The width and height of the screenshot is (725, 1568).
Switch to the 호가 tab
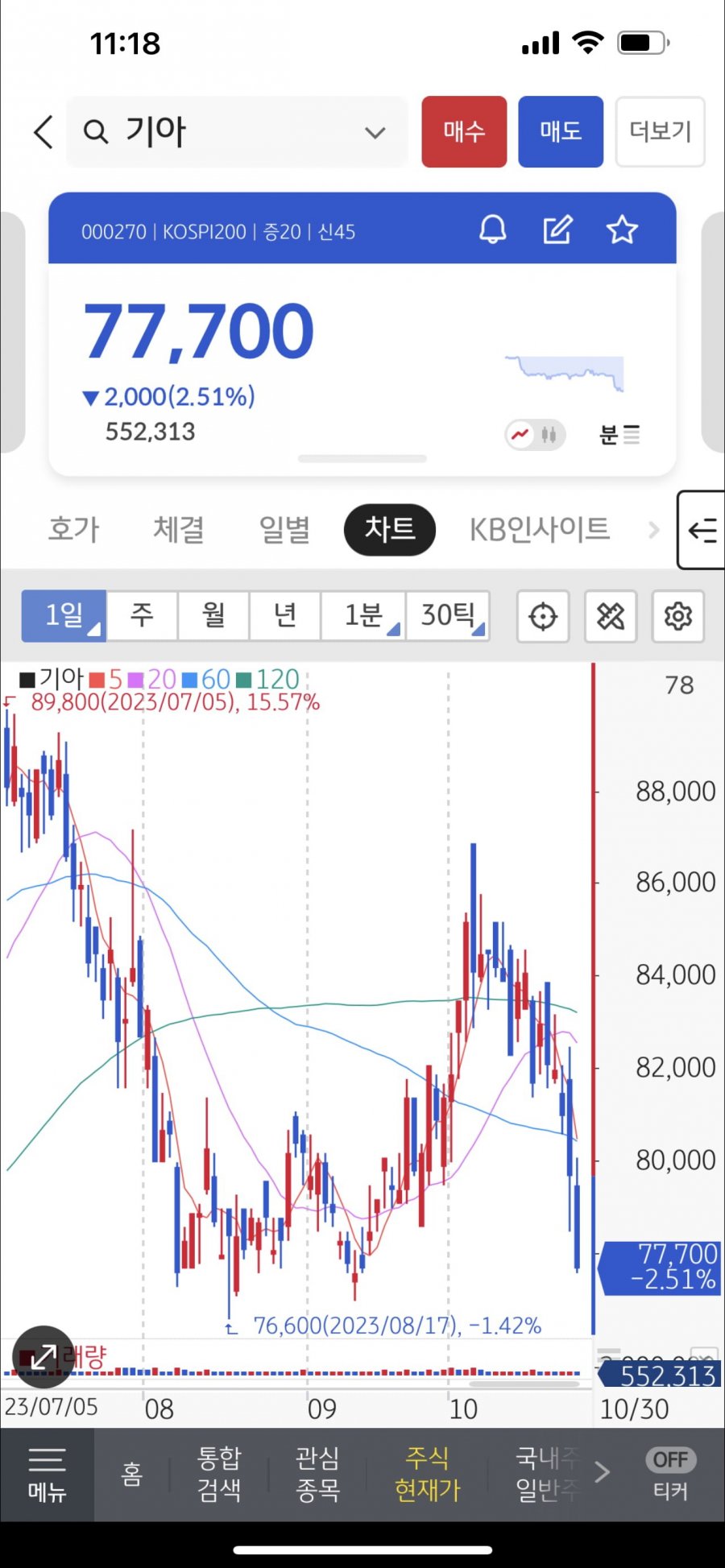click(73, 529)
